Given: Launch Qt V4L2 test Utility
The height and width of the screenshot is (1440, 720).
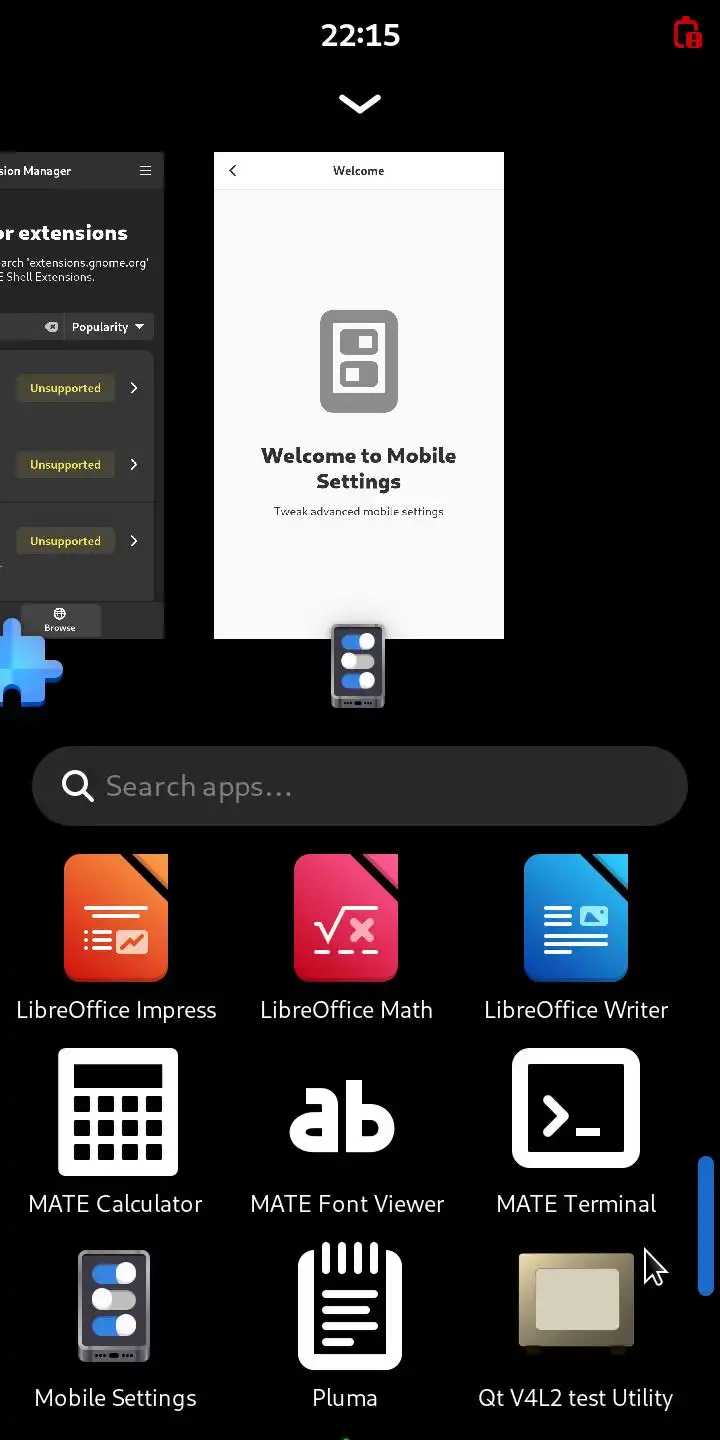Looking at the screenshot, I should tap(576, 1300).
